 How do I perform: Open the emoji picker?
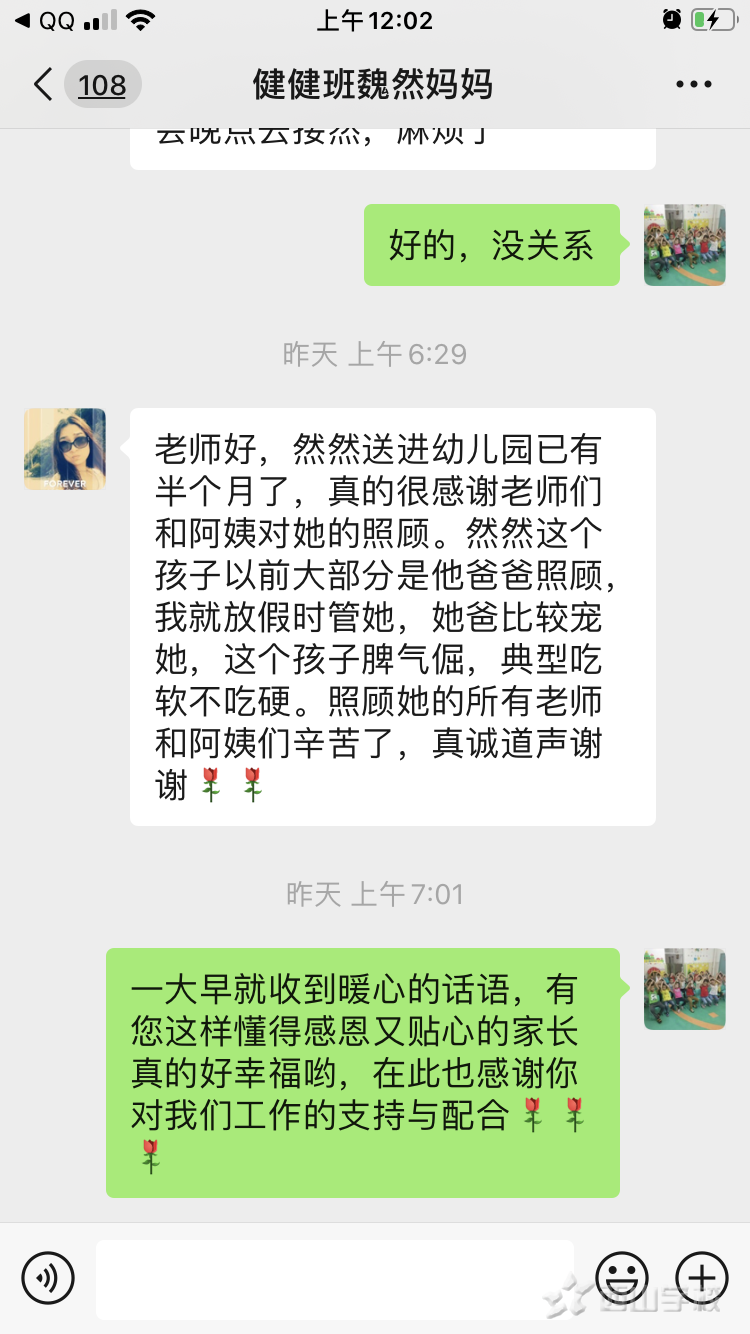pos(622,1277)
